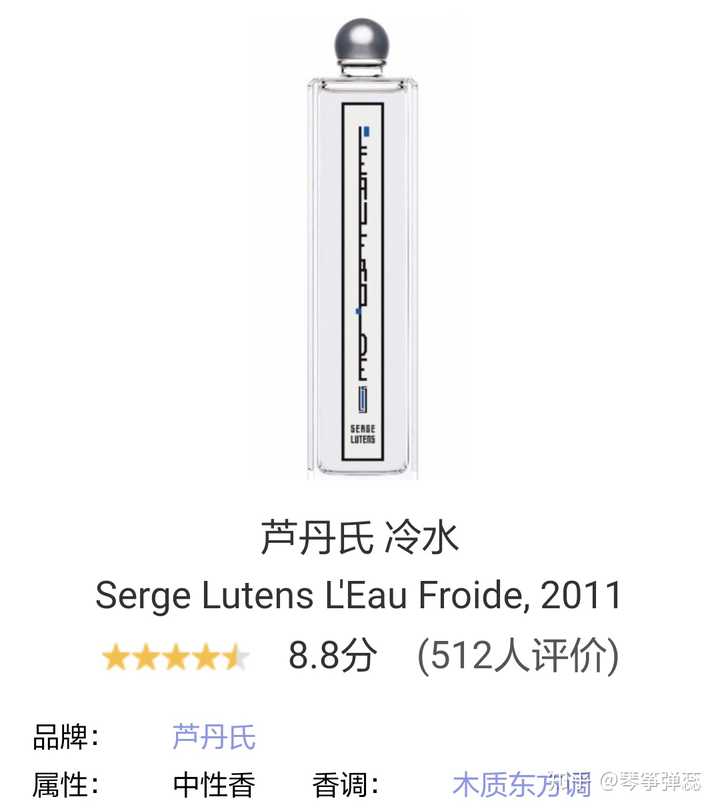
Task: View the L'Eau Froide bottle image
Action: (x=362, y=248)
